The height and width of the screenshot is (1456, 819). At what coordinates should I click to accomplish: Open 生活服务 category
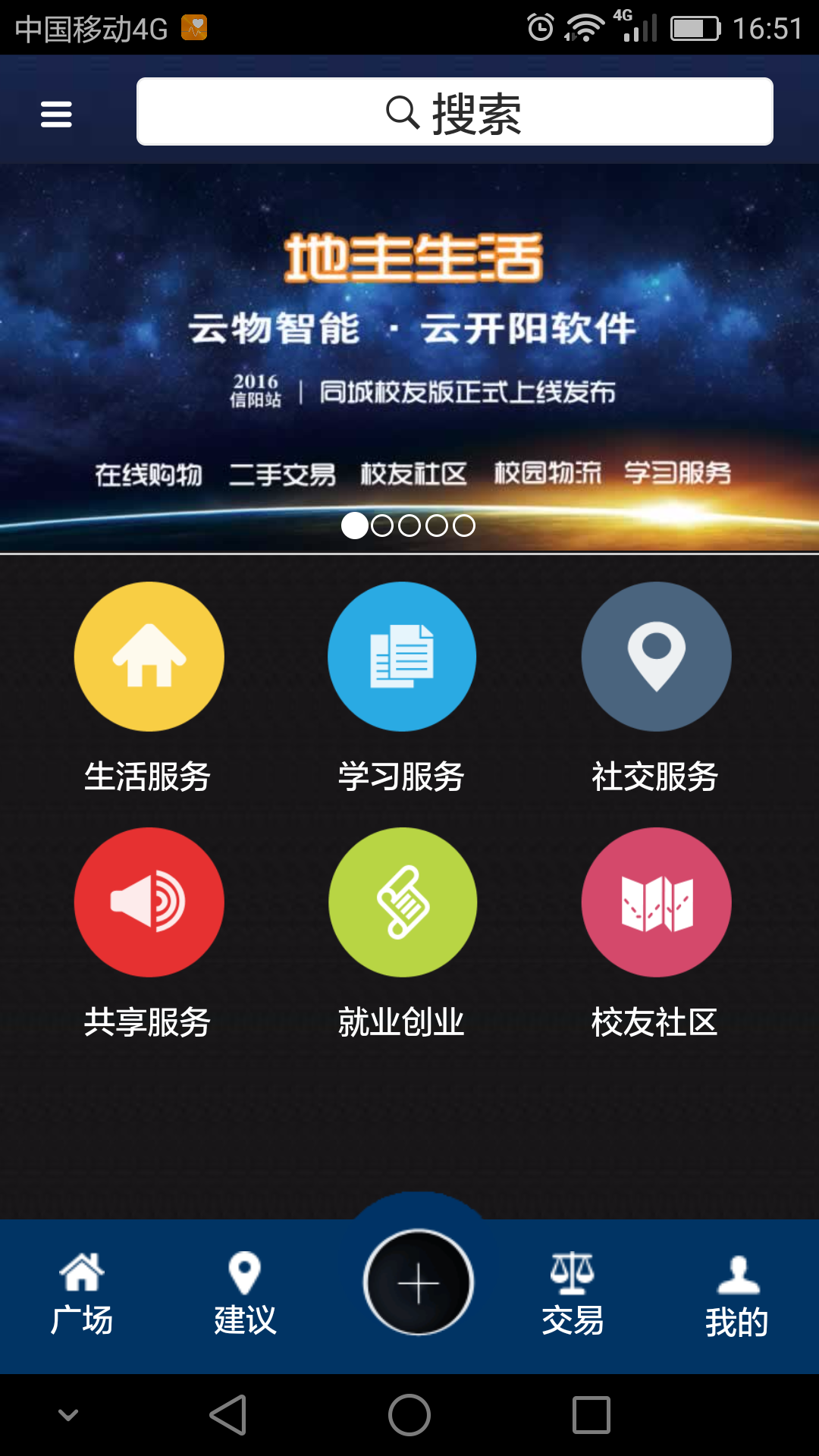point(149,657)
